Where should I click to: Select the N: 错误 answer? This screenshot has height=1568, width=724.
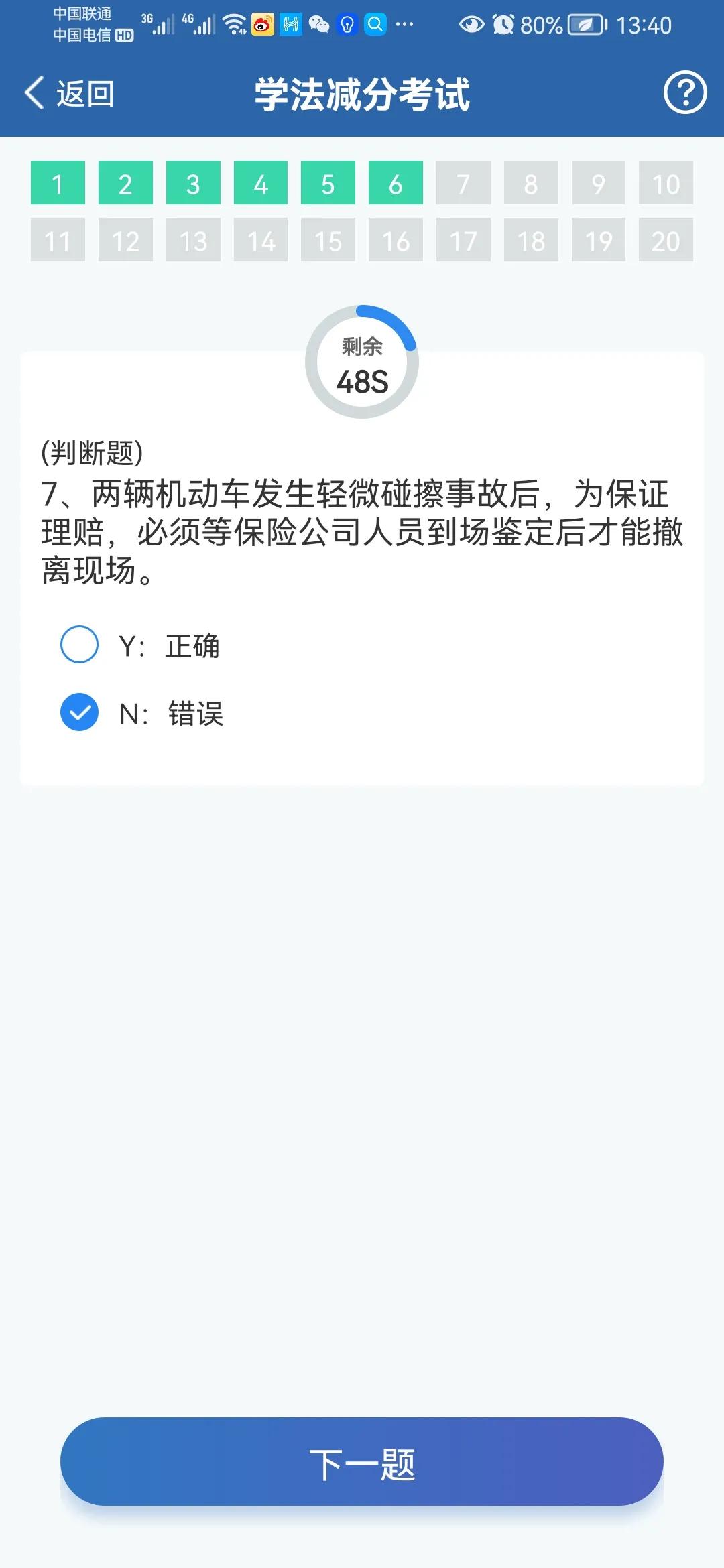point(141,713)
